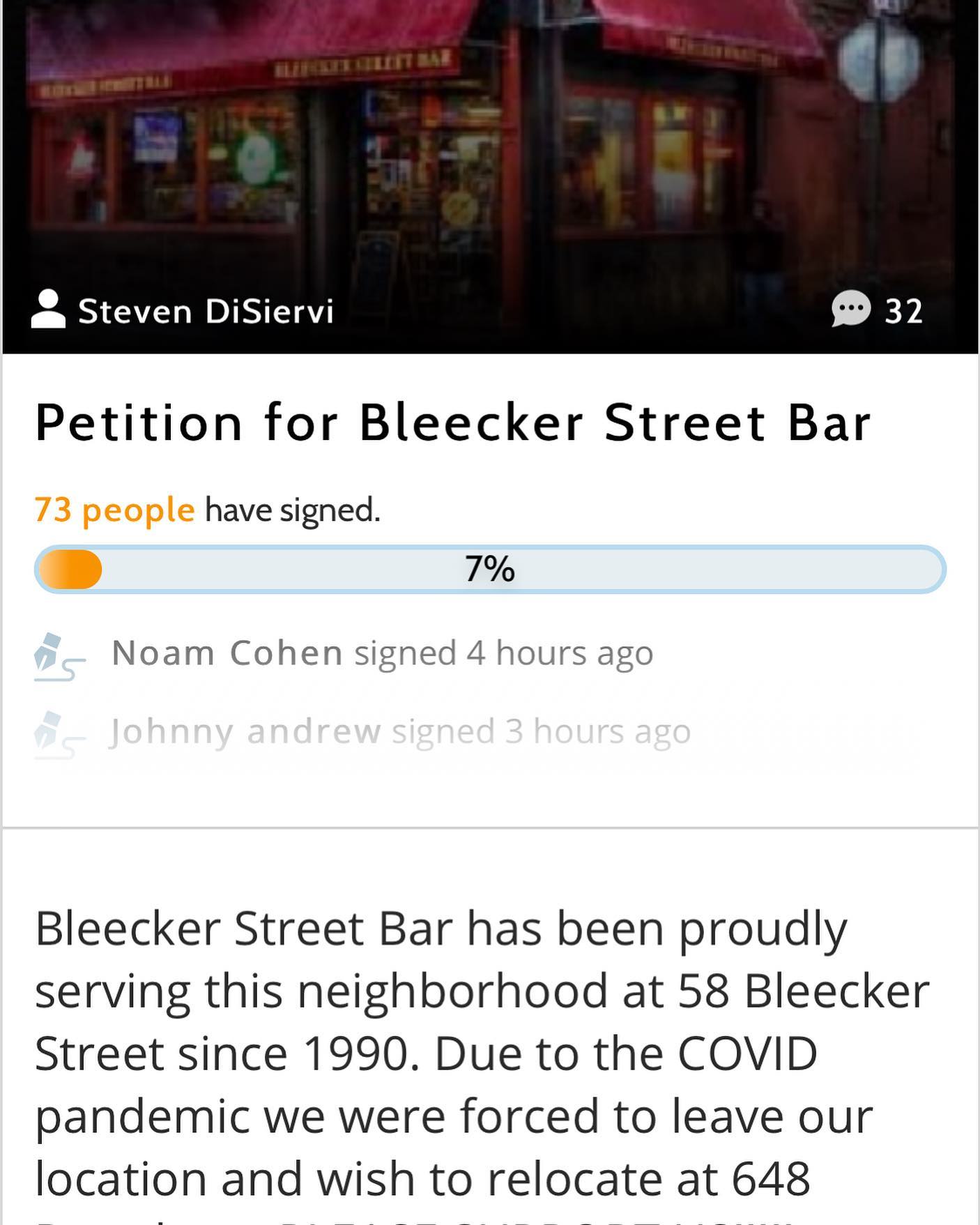Viewport: 980px width, 1225px height.
Task: Open the 32 comments bubble
Action: coord(876,310)
